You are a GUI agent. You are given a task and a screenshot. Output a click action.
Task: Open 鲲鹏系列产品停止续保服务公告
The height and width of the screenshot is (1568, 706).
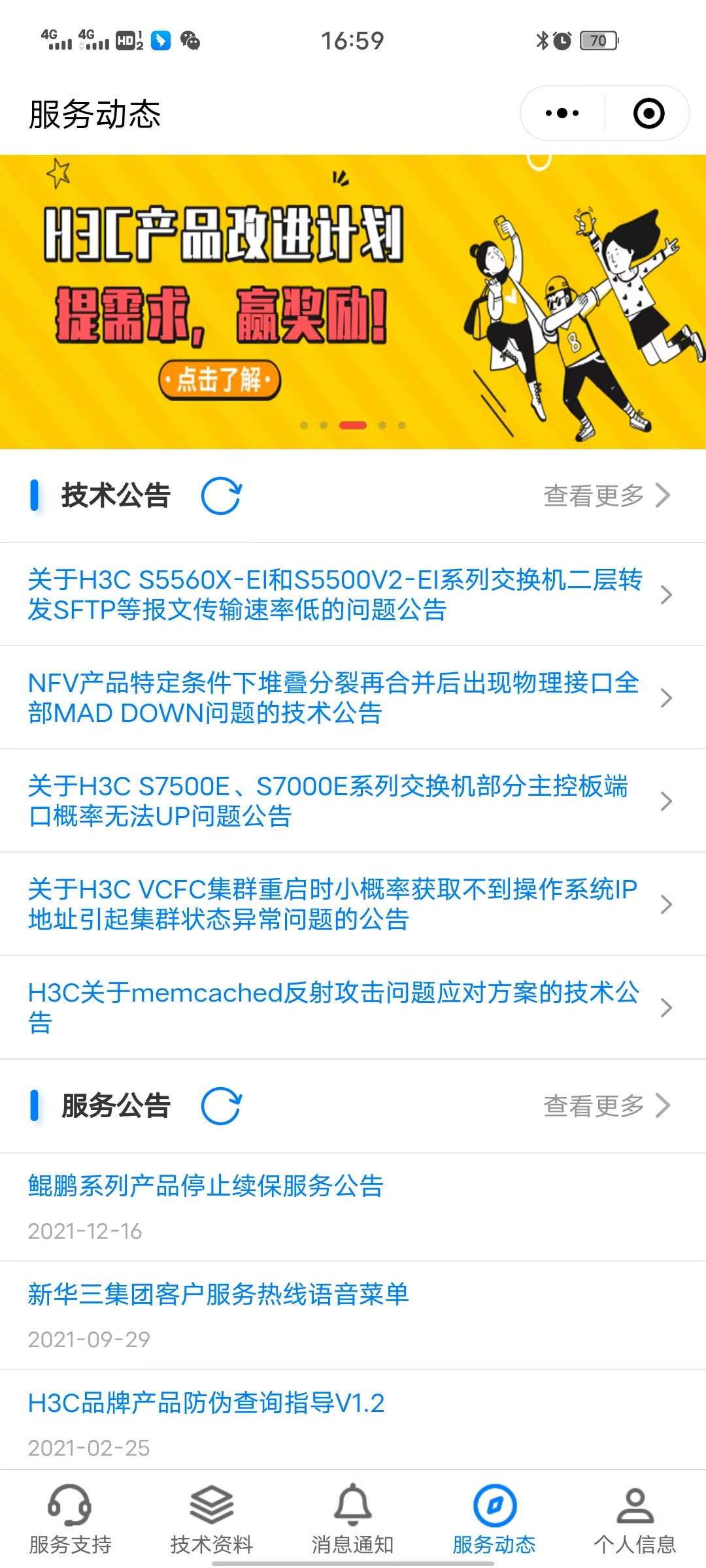pos(206,1186)
